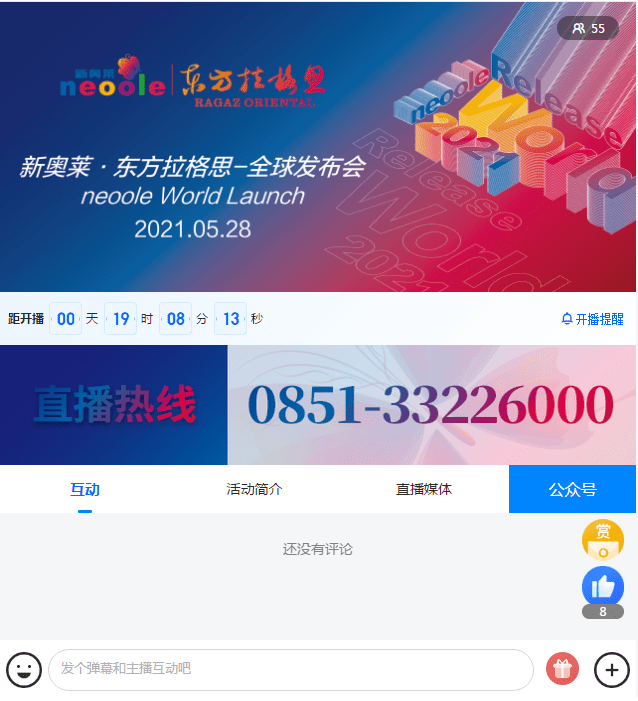Open the 活动简介 tab

[254, 489]
